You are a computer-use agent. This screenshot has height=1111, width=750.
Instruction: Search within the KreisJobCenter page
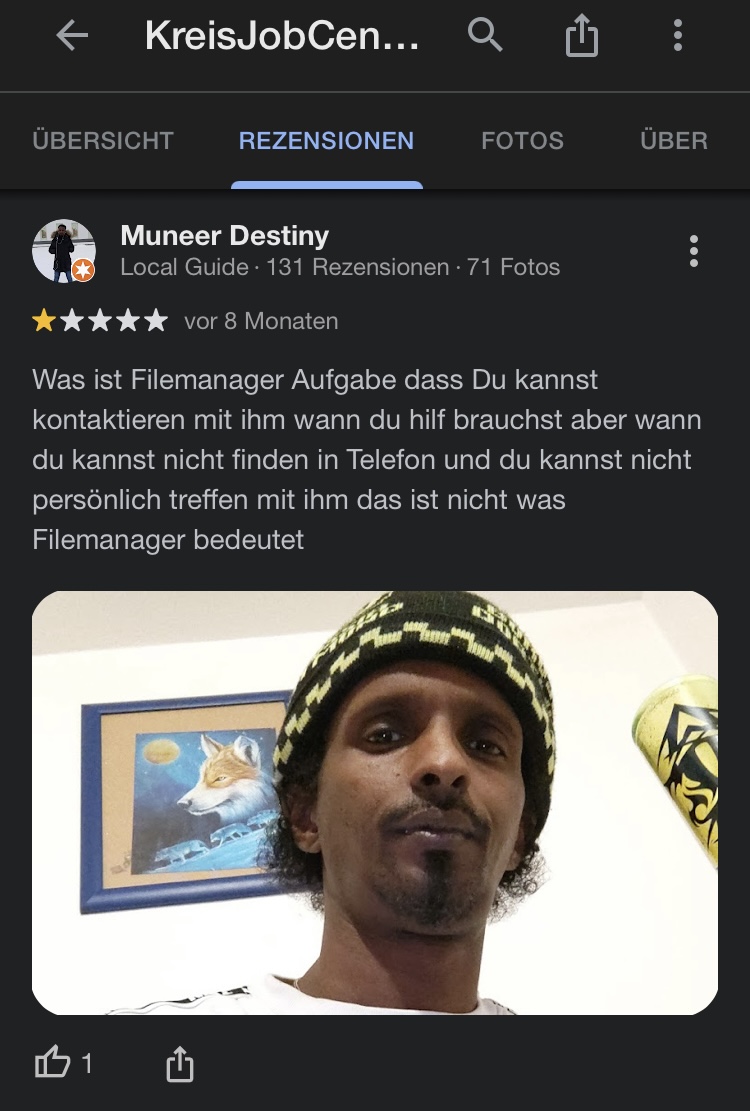485,37
